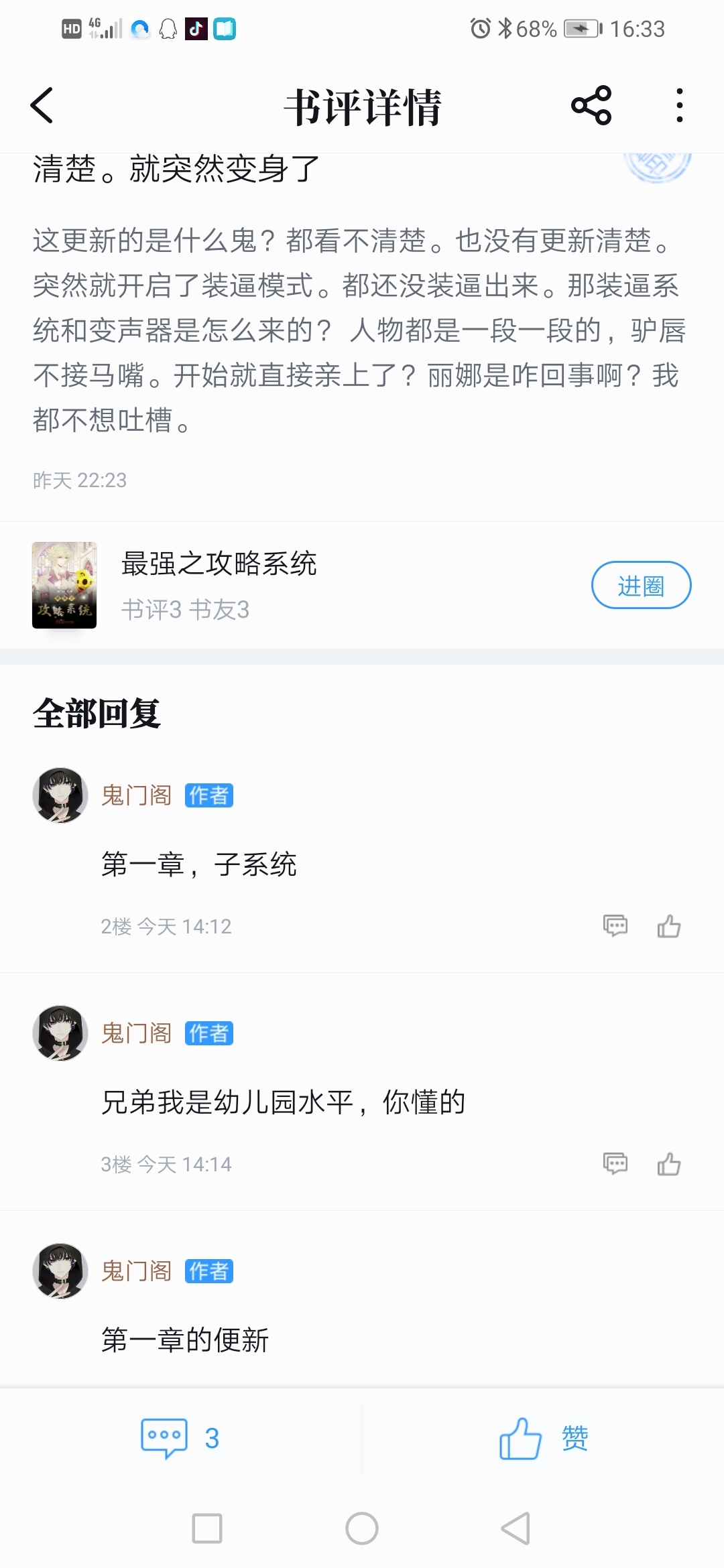Like the 3楼 comment about 幼儿园水平
The height and width of the screenshot is (1568, 724).
(x=668, y=1164)
